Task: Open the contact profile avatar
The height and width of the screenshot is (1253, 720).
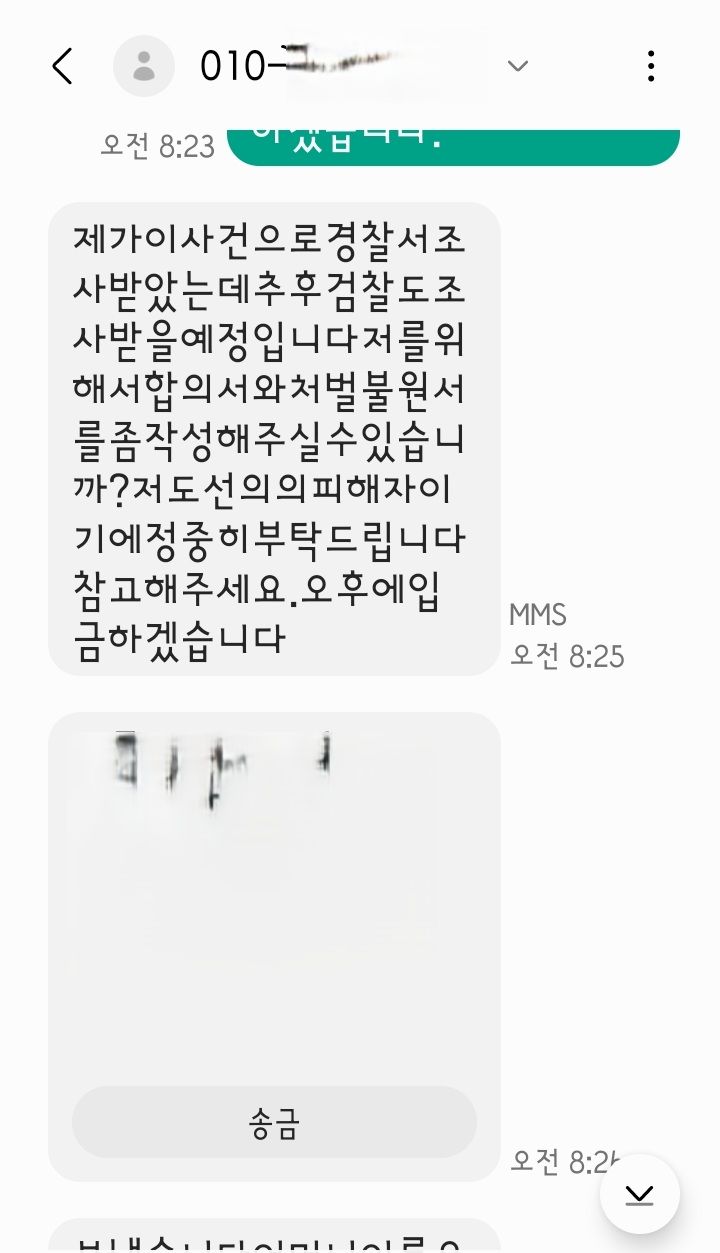Action: point(144,67)
